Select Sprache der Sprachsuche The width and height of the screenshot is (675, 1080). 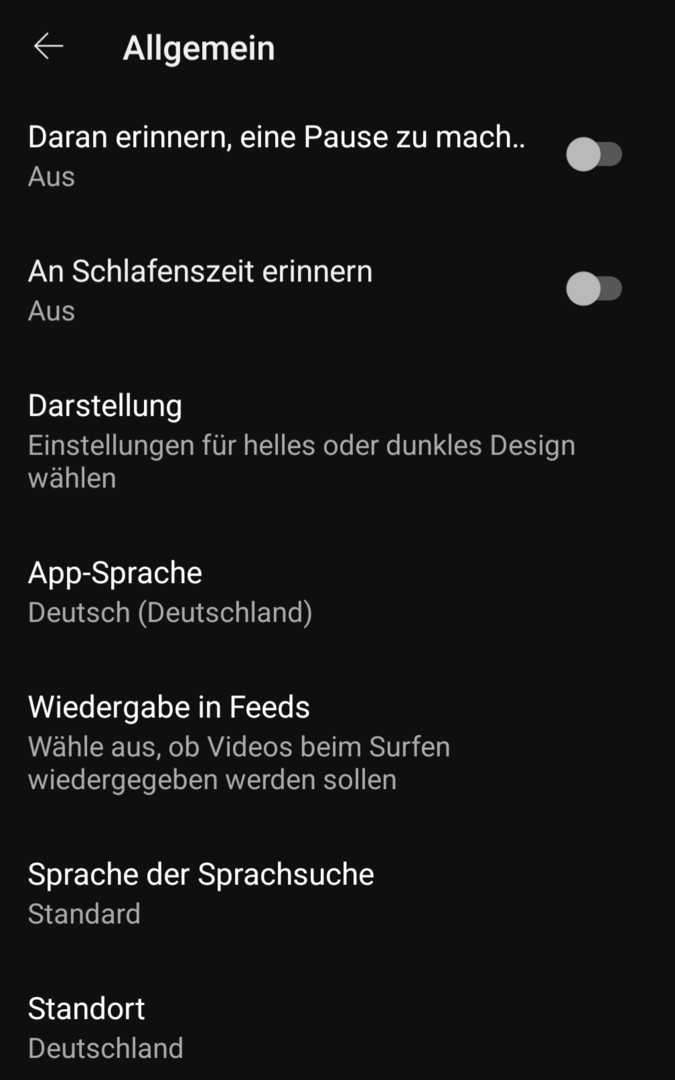[x=200, y=892]
